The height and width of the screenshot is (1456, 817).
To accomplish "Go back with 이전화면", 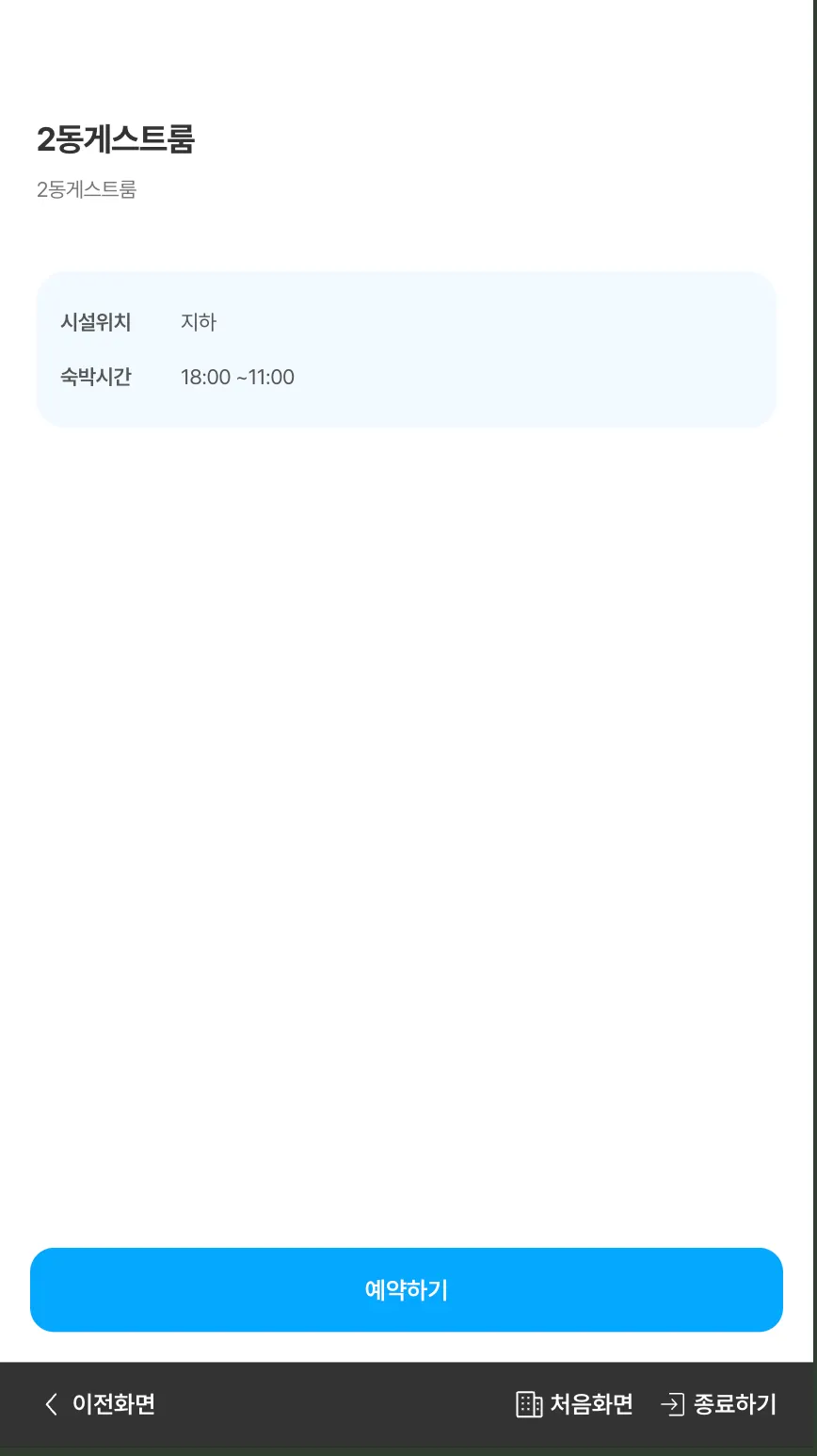I will (x=100, y=1404).
